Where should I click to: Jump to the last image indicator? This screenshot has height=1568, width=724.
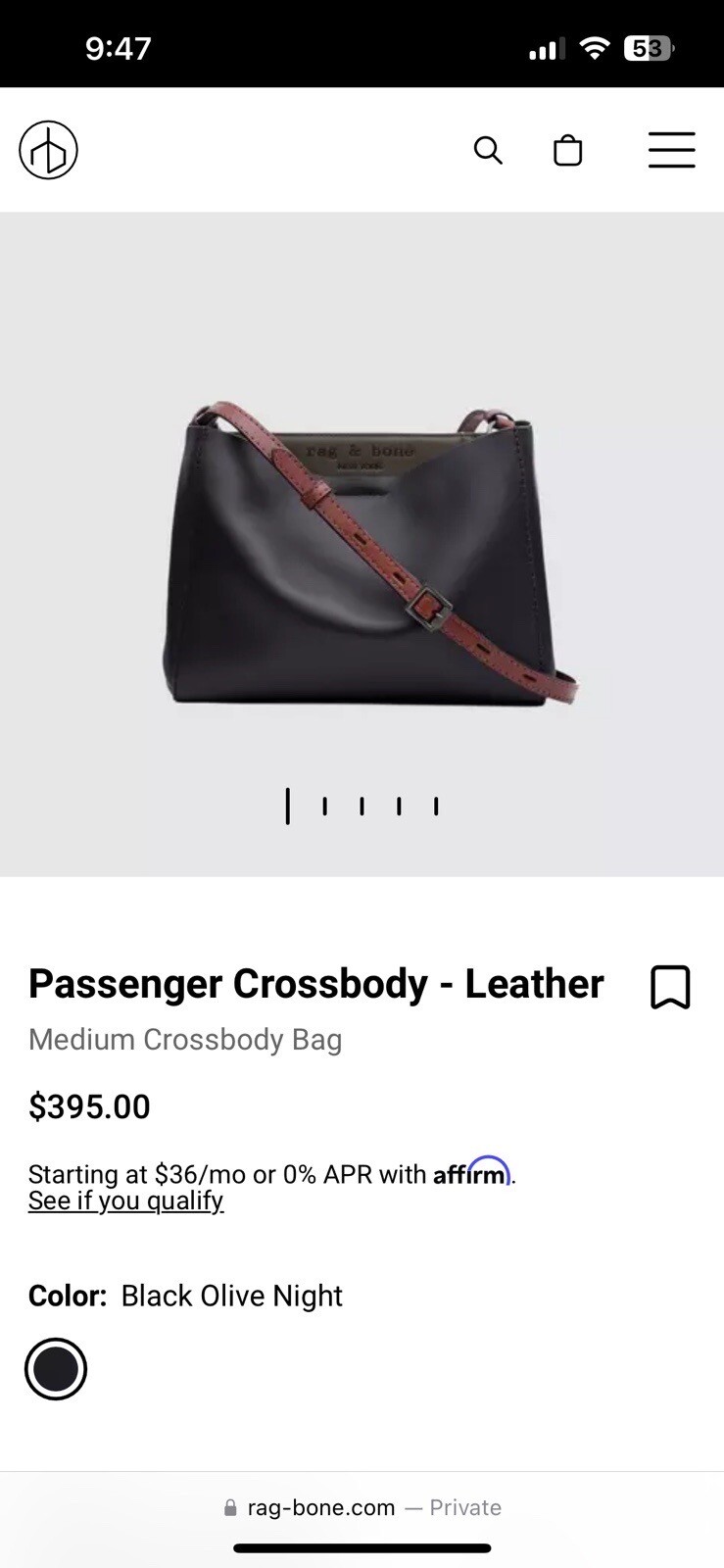coord(436,806)
